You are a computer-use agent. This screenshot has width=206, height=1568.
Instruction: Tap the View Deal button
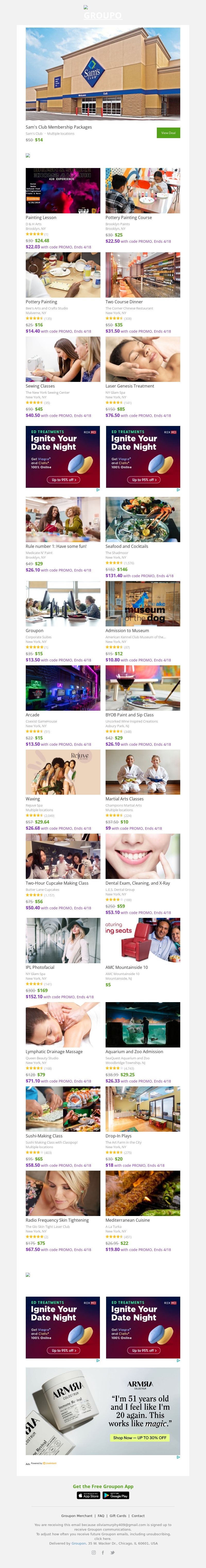[x=168, y=133]
